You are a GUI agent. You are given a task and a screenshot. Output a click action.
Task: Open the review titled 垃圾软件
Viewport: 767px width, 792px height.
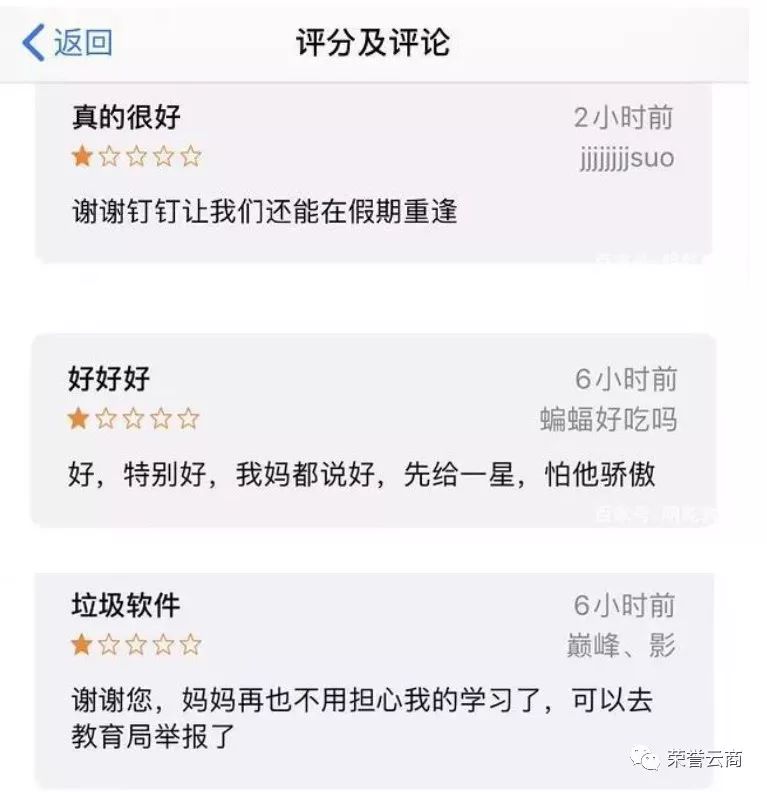coord(126,606)
